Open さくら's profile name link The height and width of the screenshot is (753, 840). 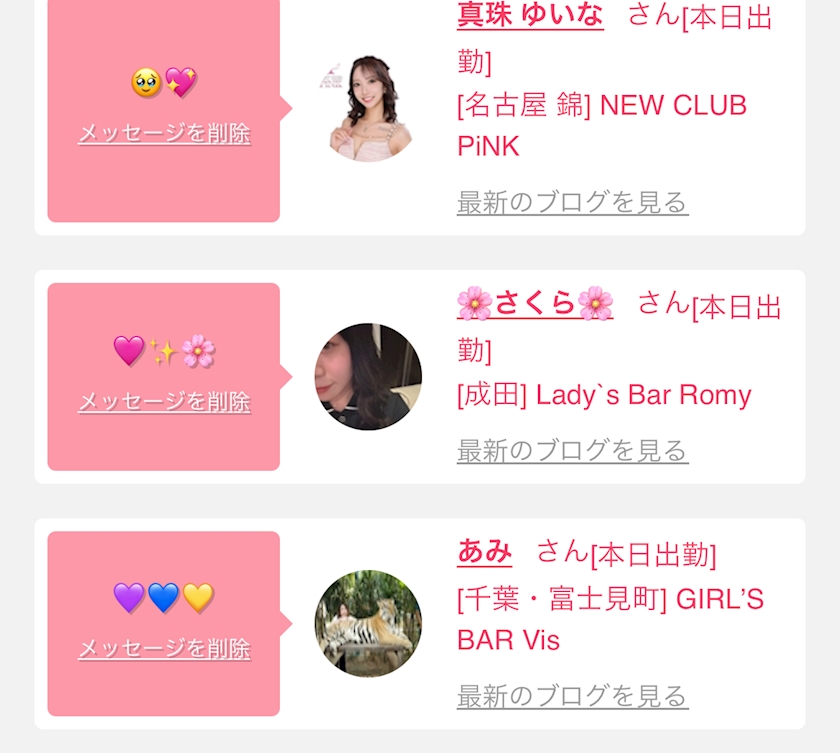click(x=535, y=302)
